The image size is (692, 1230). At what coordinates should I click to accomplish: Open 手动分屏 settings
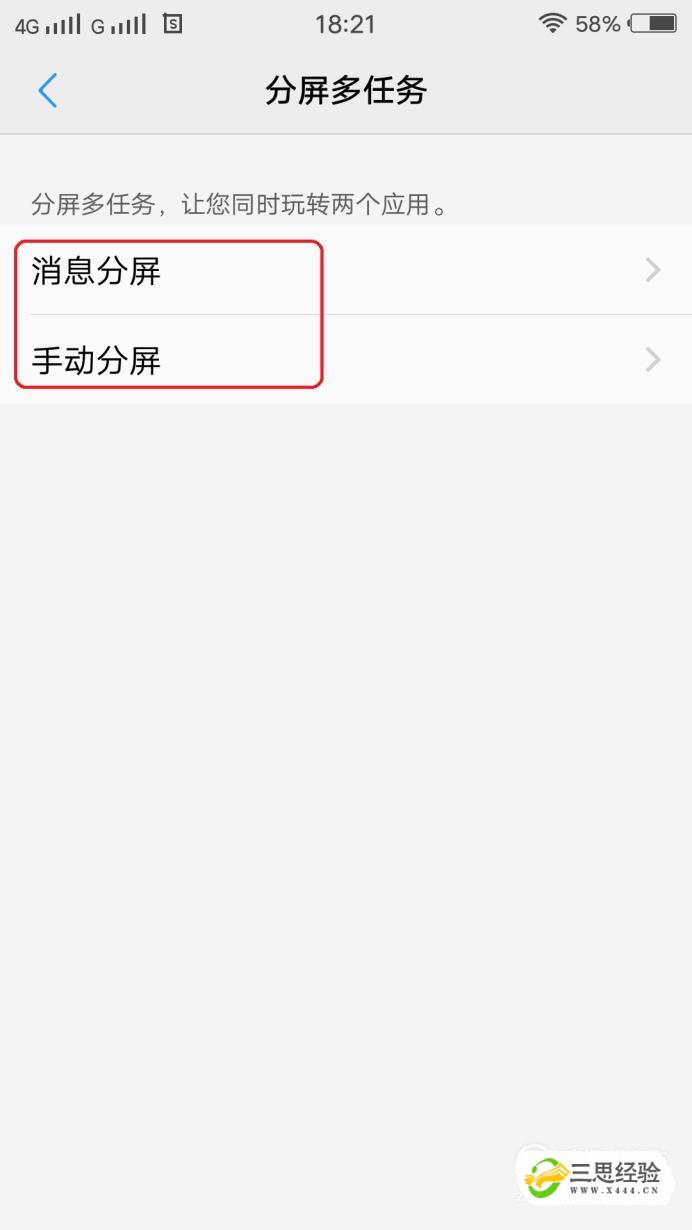(346, 359)
